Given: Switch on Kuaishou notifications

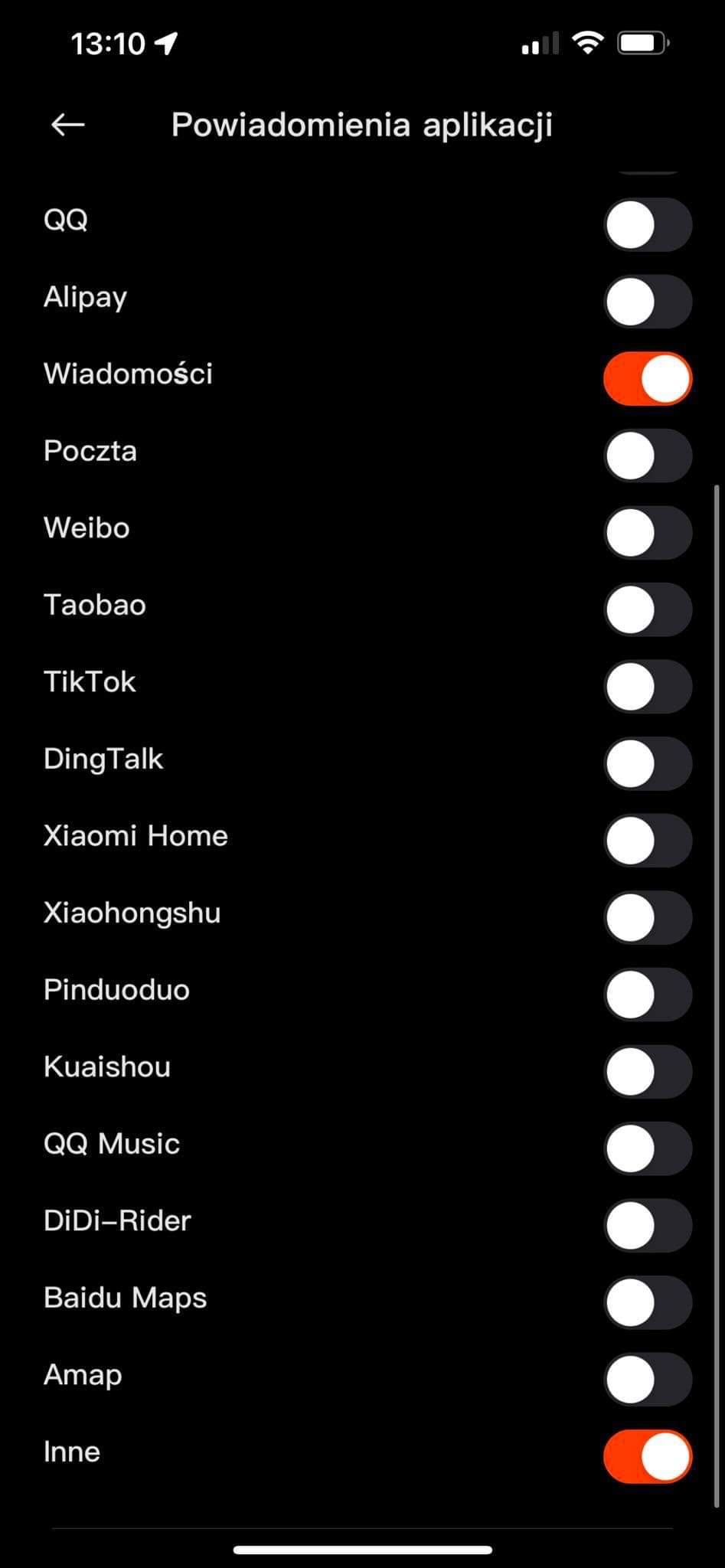Looking at the screenshot, I should 647,1071.
